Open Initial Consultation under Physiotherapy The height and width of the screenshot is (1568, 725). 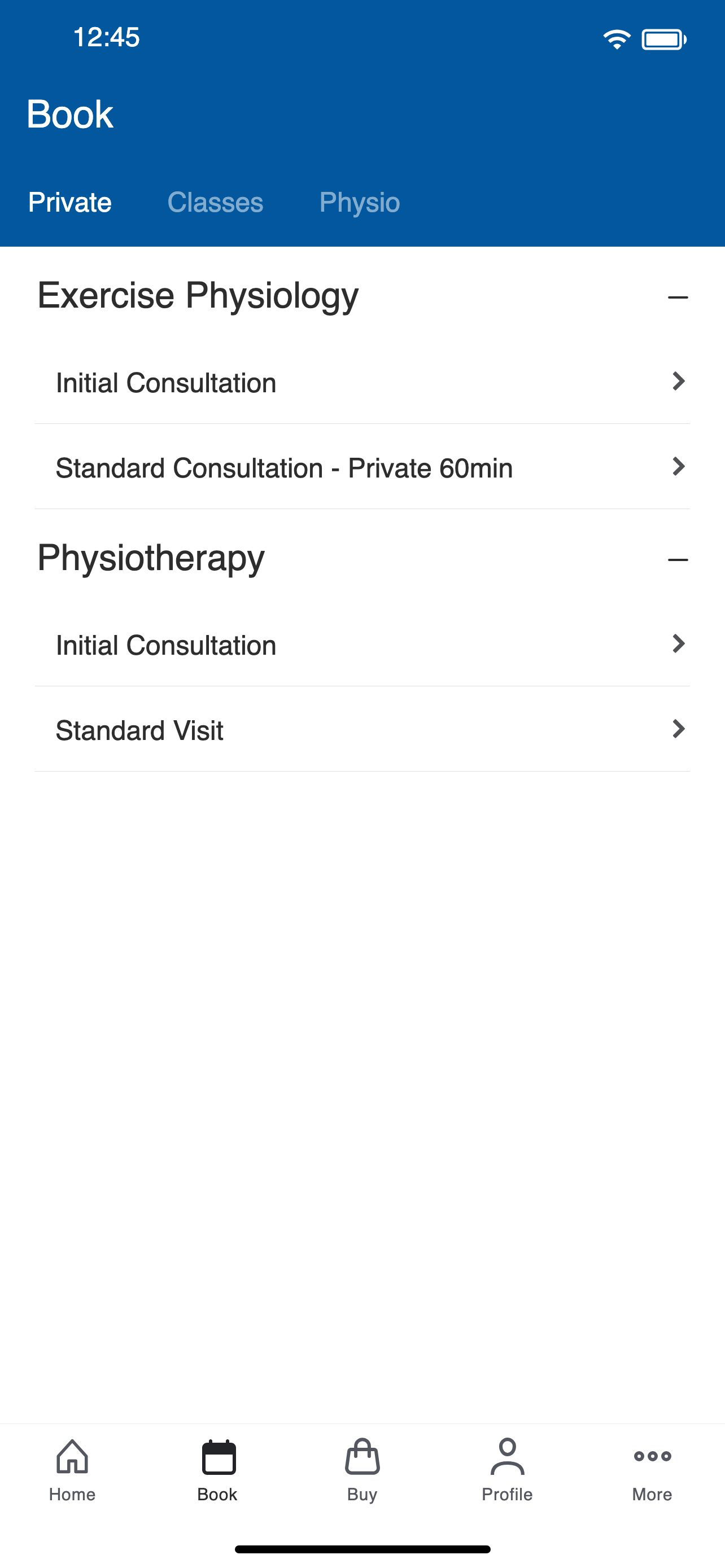point(362,645)
